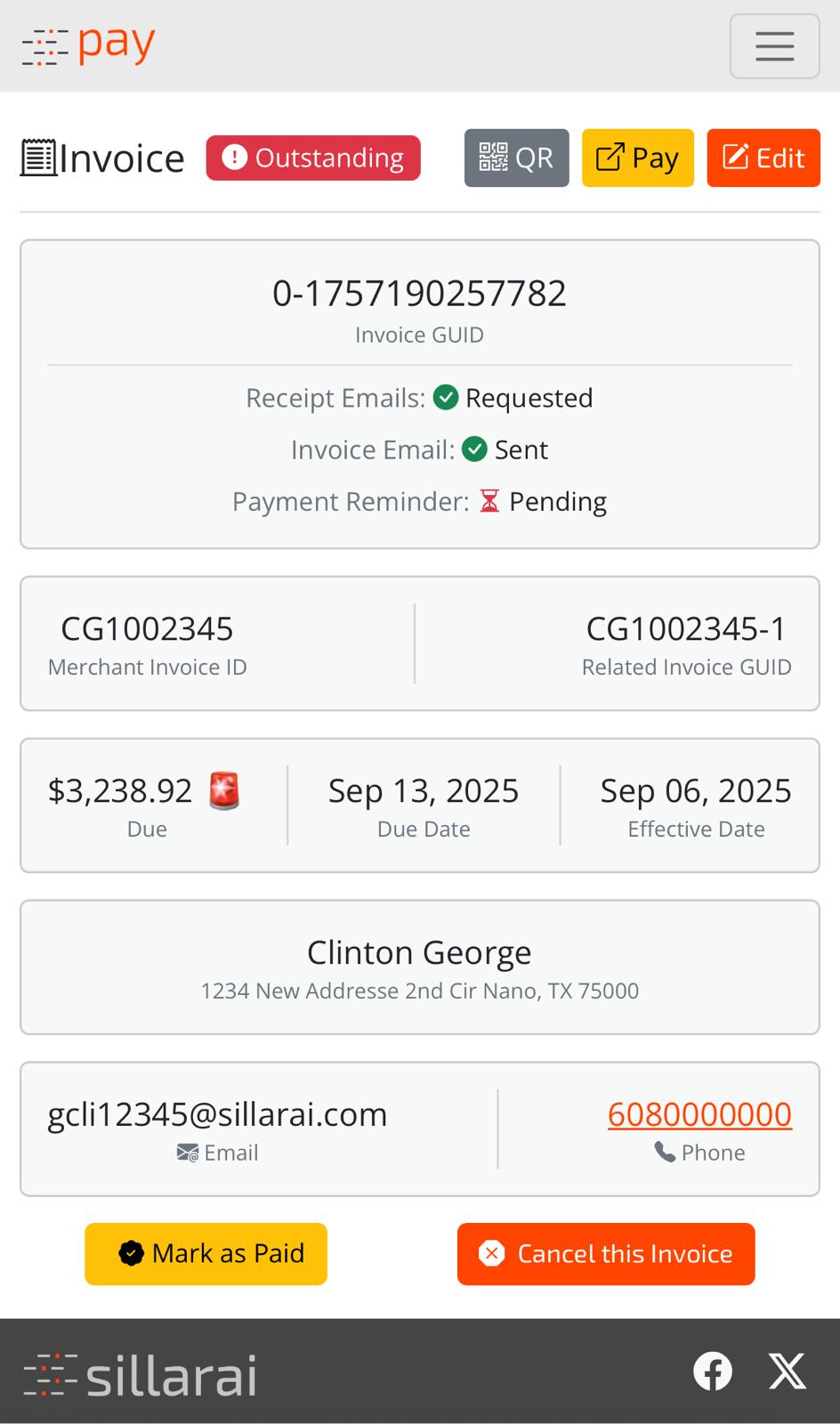Click the pay logo in the header
The image size is (840, 1424).
pos(85,44)
